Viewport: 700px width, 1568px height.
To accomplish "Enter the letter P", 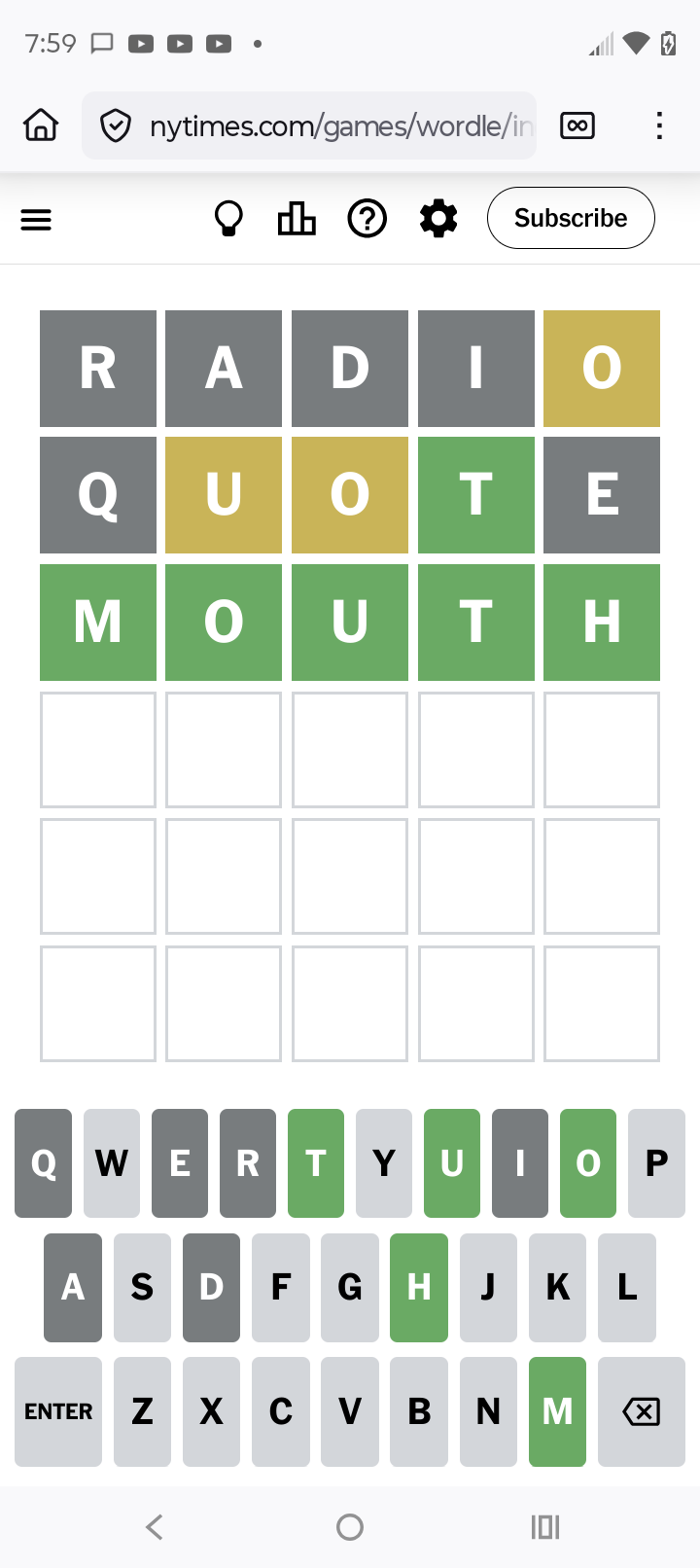I will (x=656, y=1163).
